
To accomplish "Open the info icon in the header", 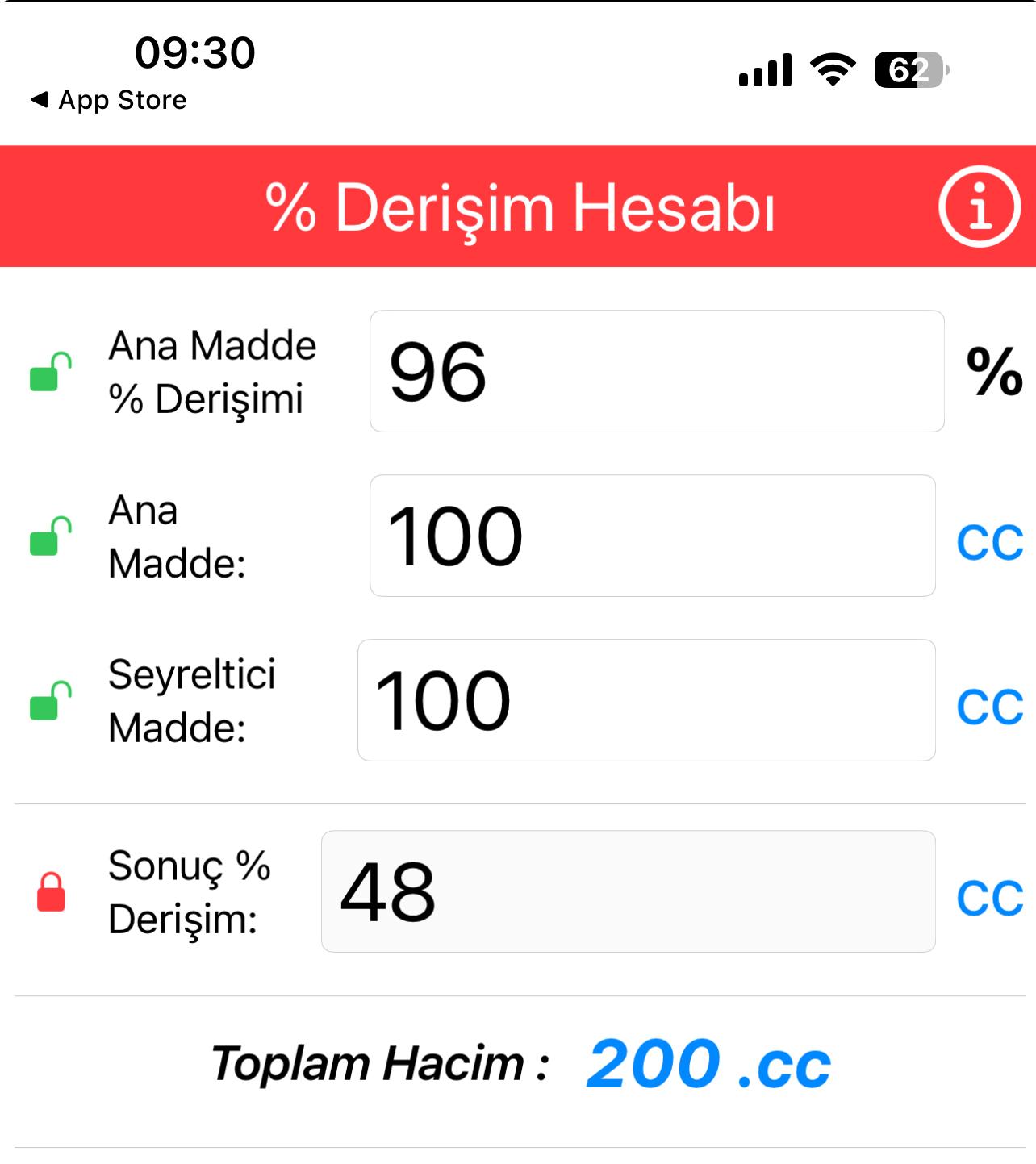I will (980, 207).
